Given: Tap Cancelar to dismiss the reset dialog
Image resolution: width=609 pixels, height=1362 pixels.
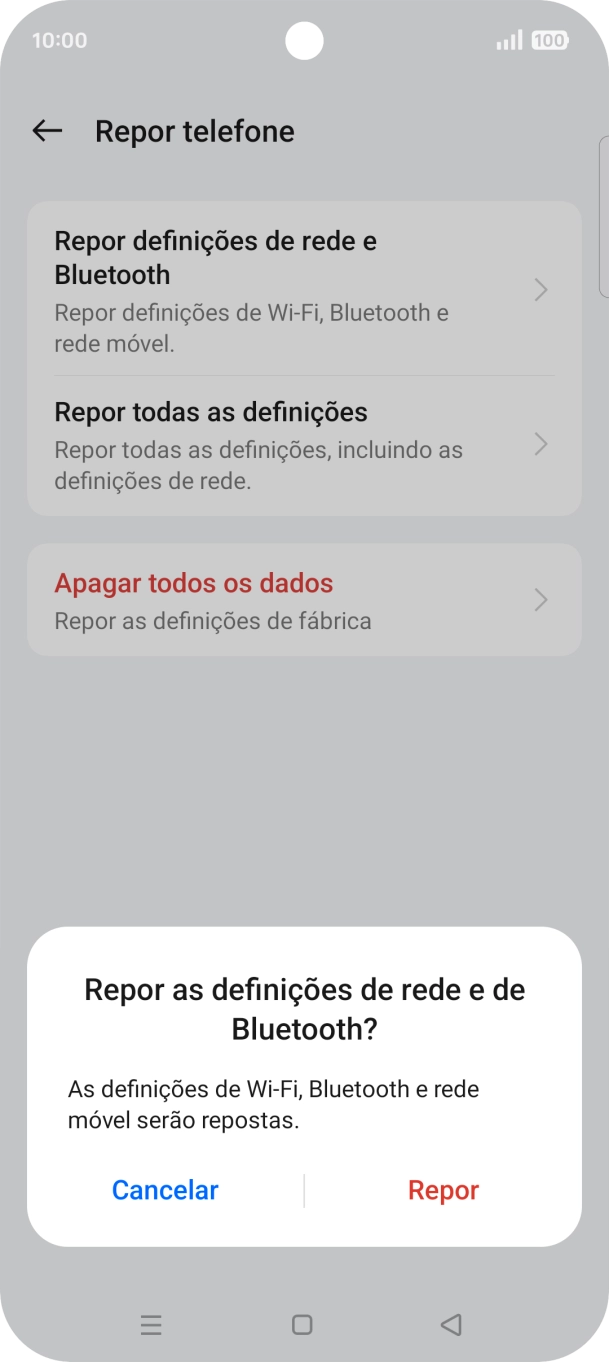Looking at the screenshot, I should (x=165, y=1190).
